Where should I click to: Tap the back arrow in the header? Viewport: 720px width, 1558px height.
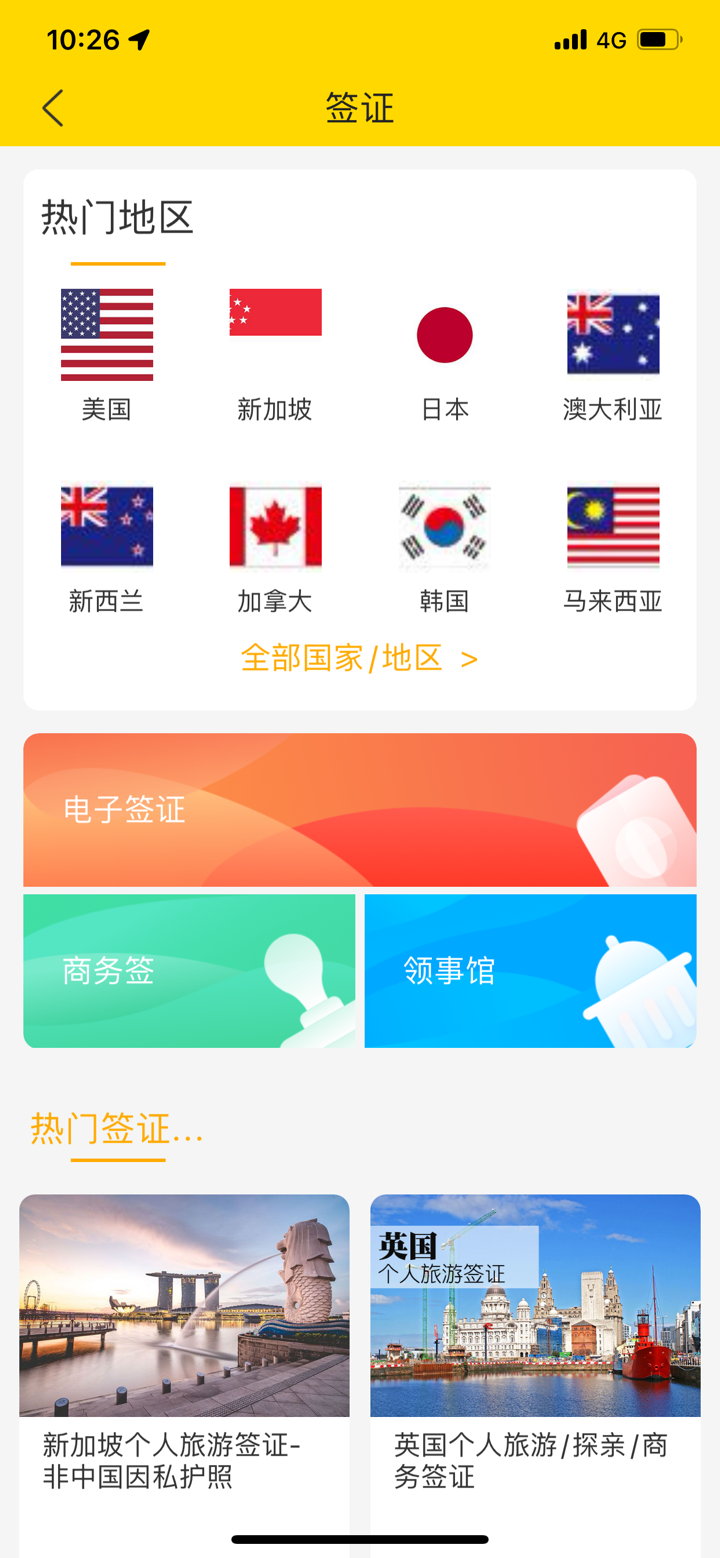point(52,108)
